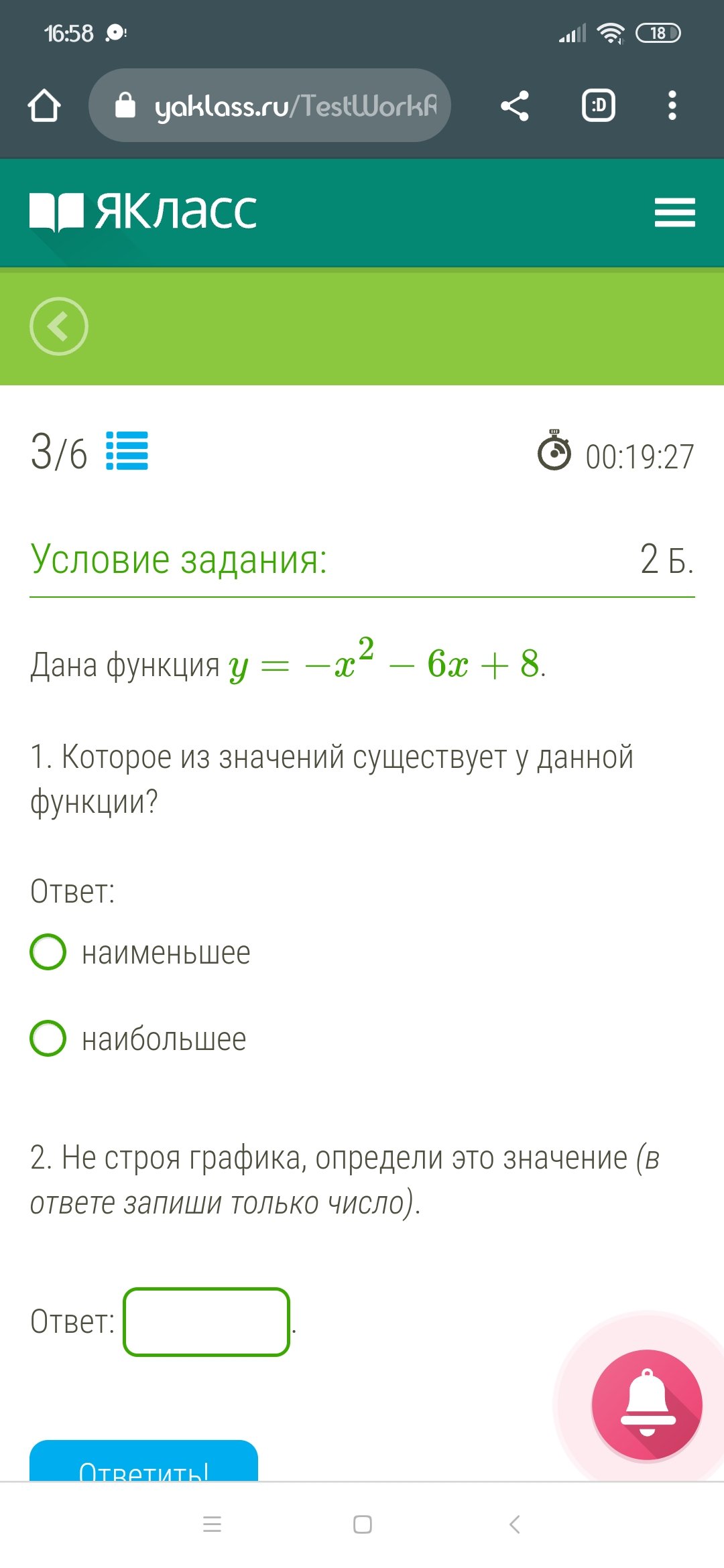Open the task list next to 3/6
The height and width of the screenshot is (1568, 724).
coord(127,450)
